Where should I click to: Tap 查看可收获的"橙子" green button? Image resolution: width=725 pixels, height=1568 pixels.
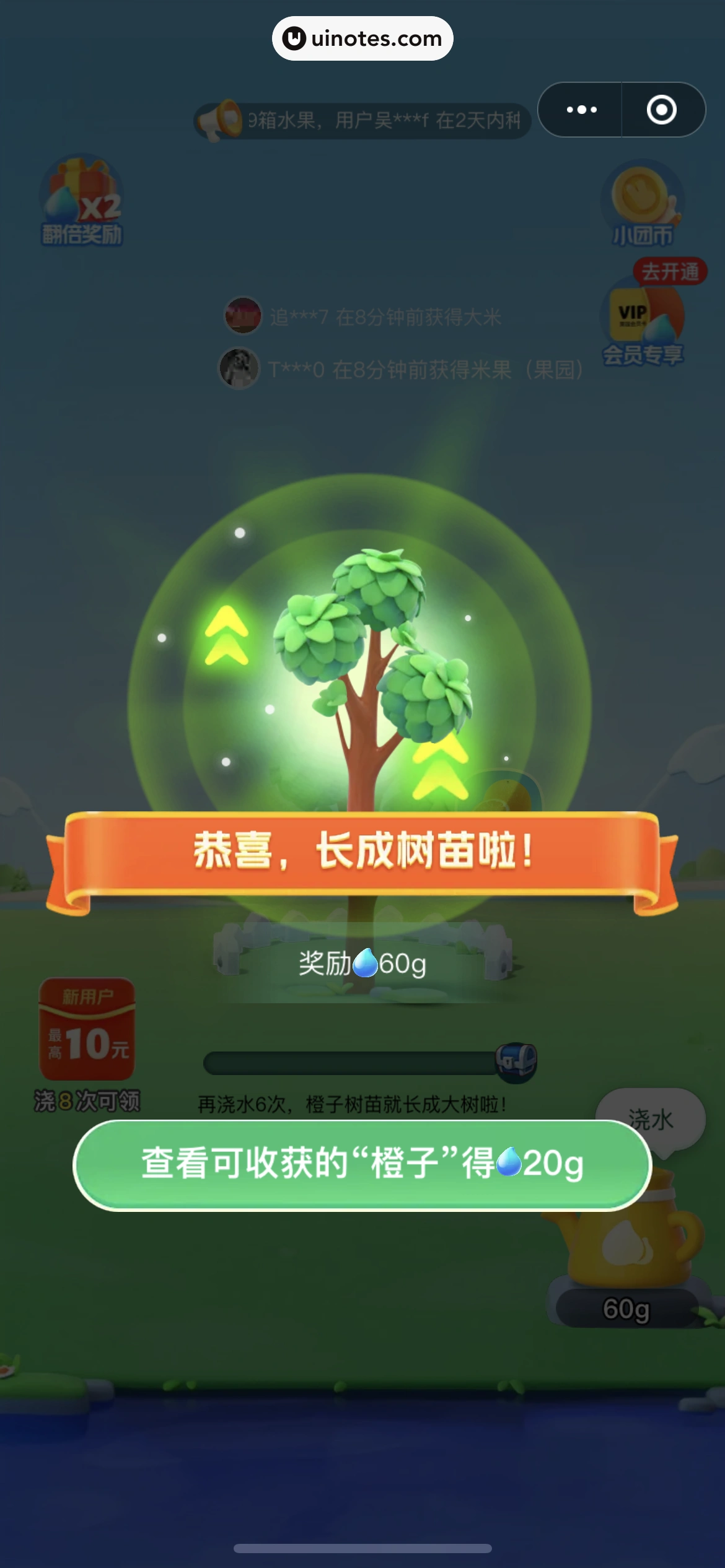pyautogui.click(x=362, y=1165)
